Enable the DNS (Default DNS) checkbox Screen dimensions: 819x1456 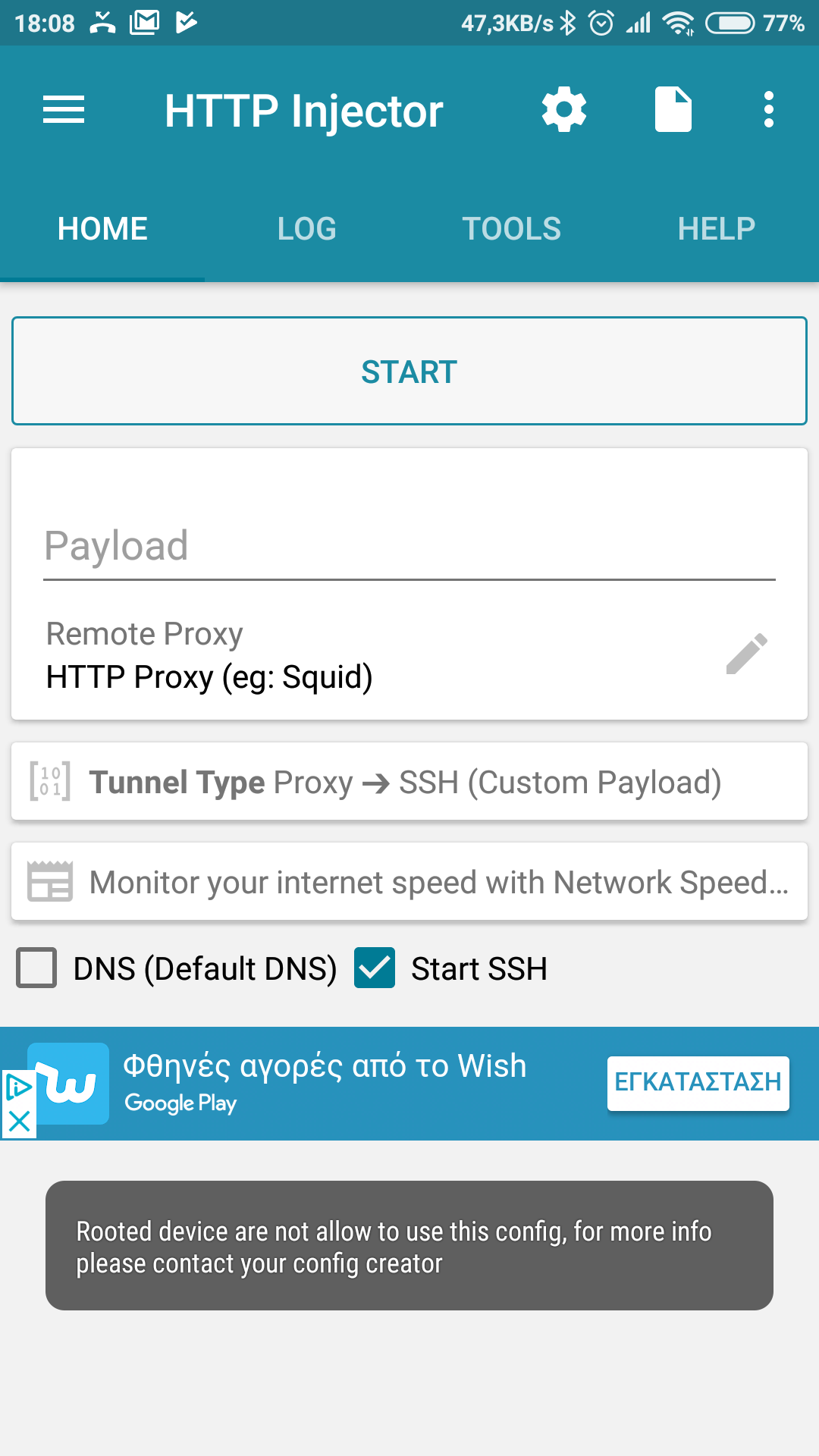coord(36,968)
